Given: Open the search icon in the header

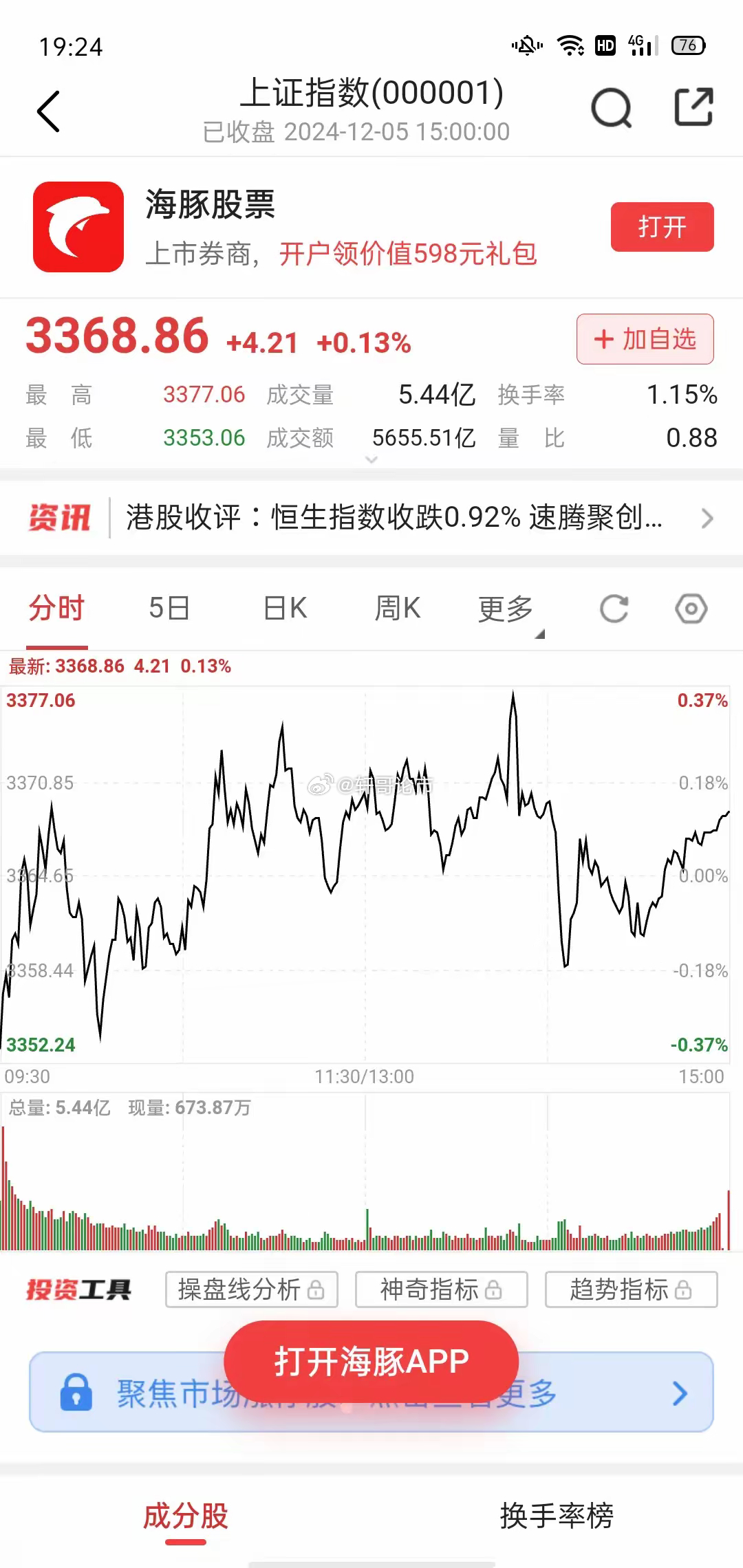Looking at the screenshot, I should (611, 108).
